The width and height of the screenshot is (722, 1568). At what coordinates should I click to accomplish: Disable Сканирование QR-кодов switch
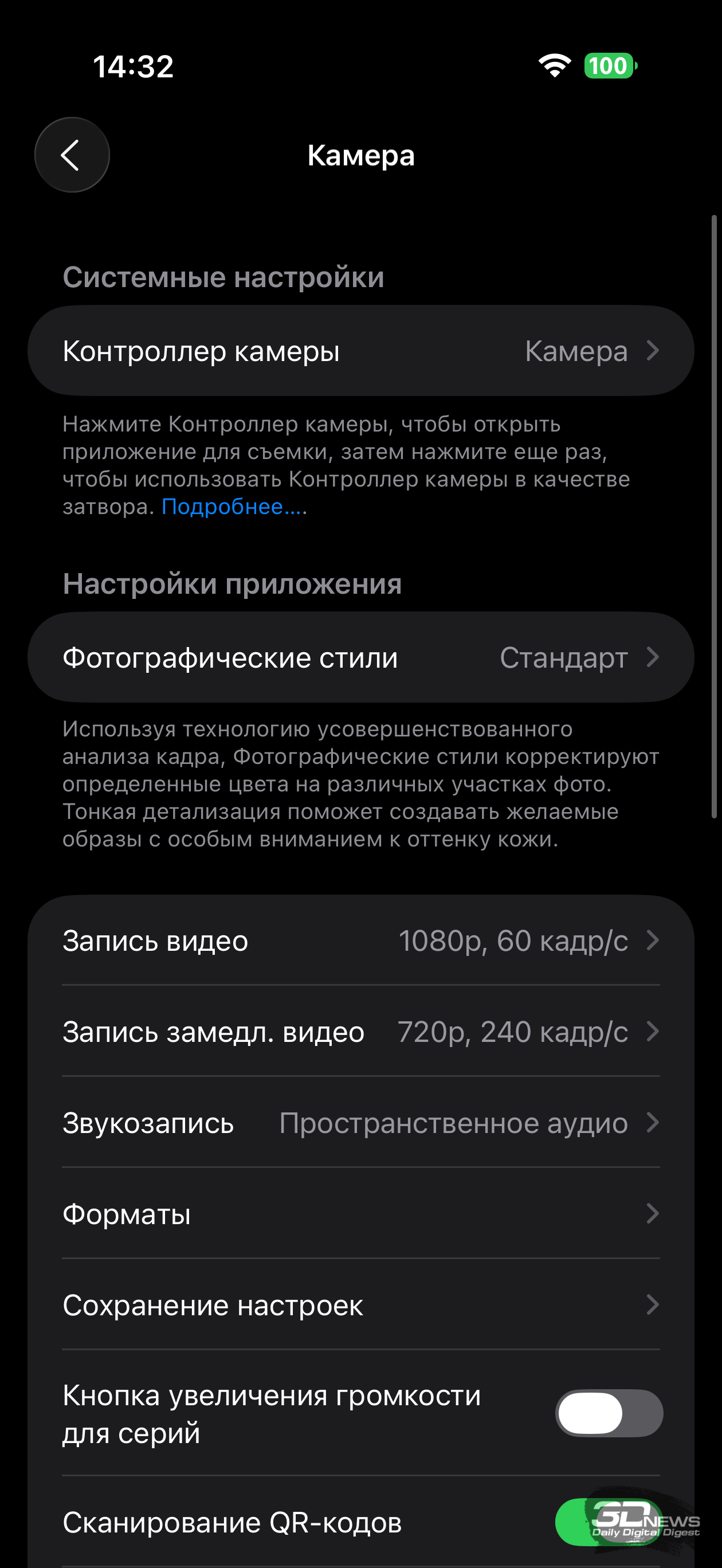(x=608, y=1522)
